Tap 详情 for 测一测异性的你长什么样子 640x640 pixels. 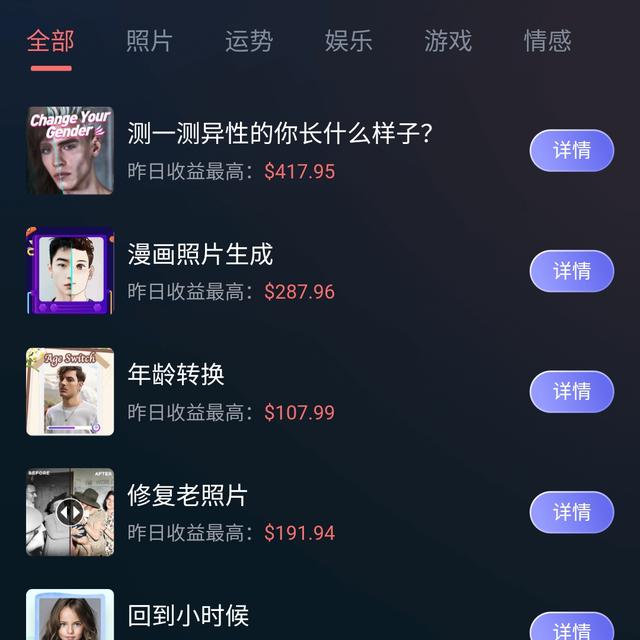click(571, 151)
